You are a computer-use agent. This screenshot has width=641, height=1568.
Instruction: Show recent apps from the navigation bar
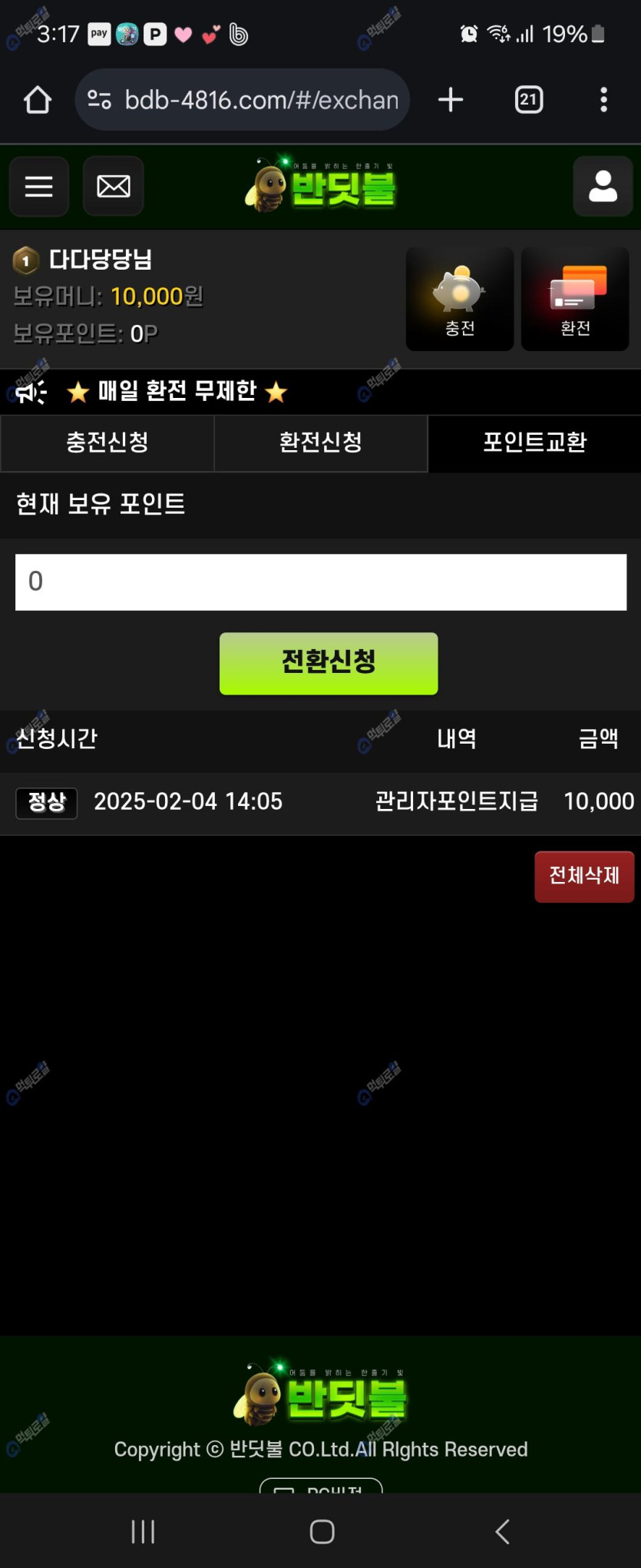(143, 1531)
